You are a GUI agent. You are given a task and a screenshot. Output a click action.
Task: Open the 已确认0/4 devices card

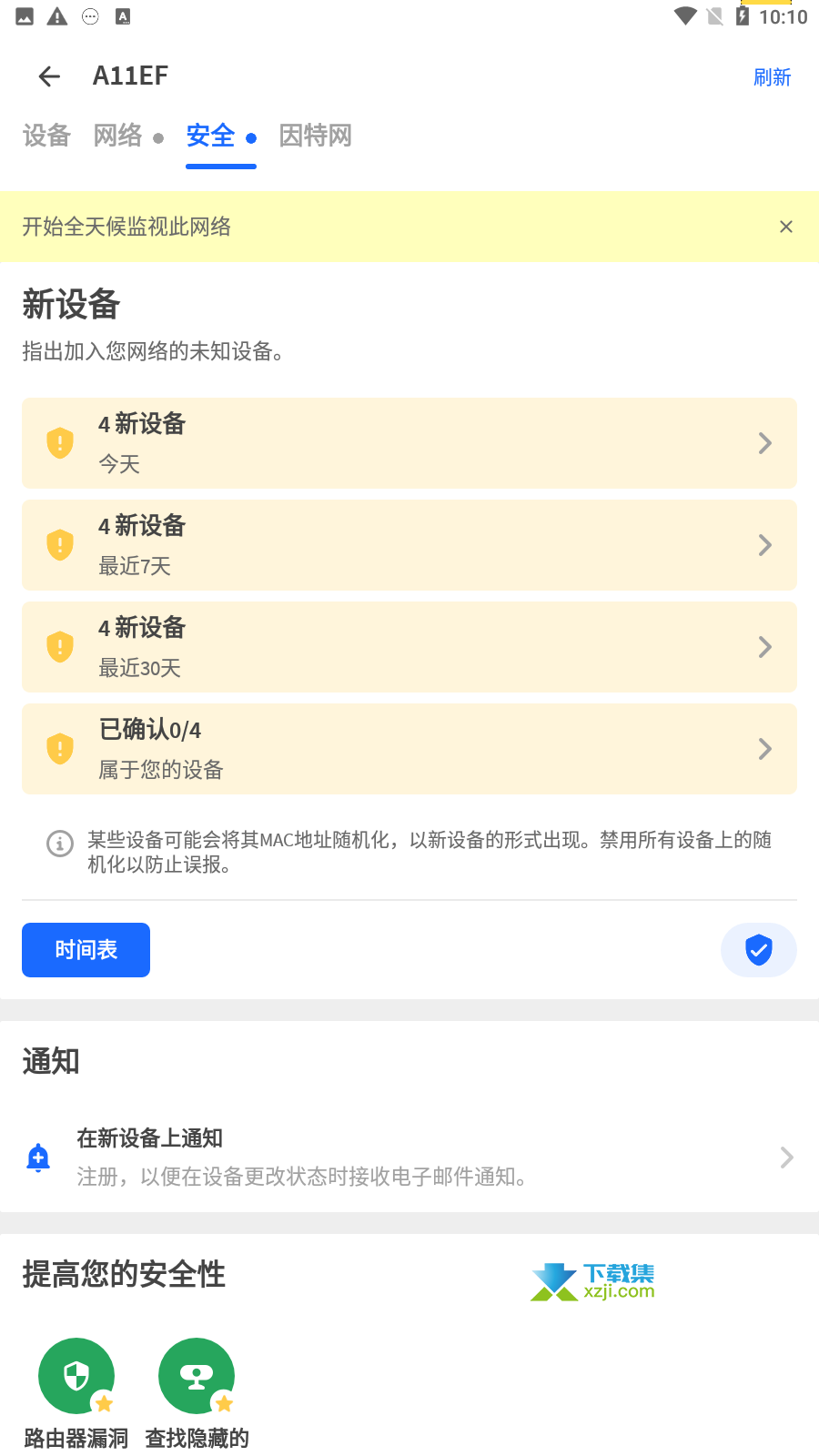click(x=409, y=749)
